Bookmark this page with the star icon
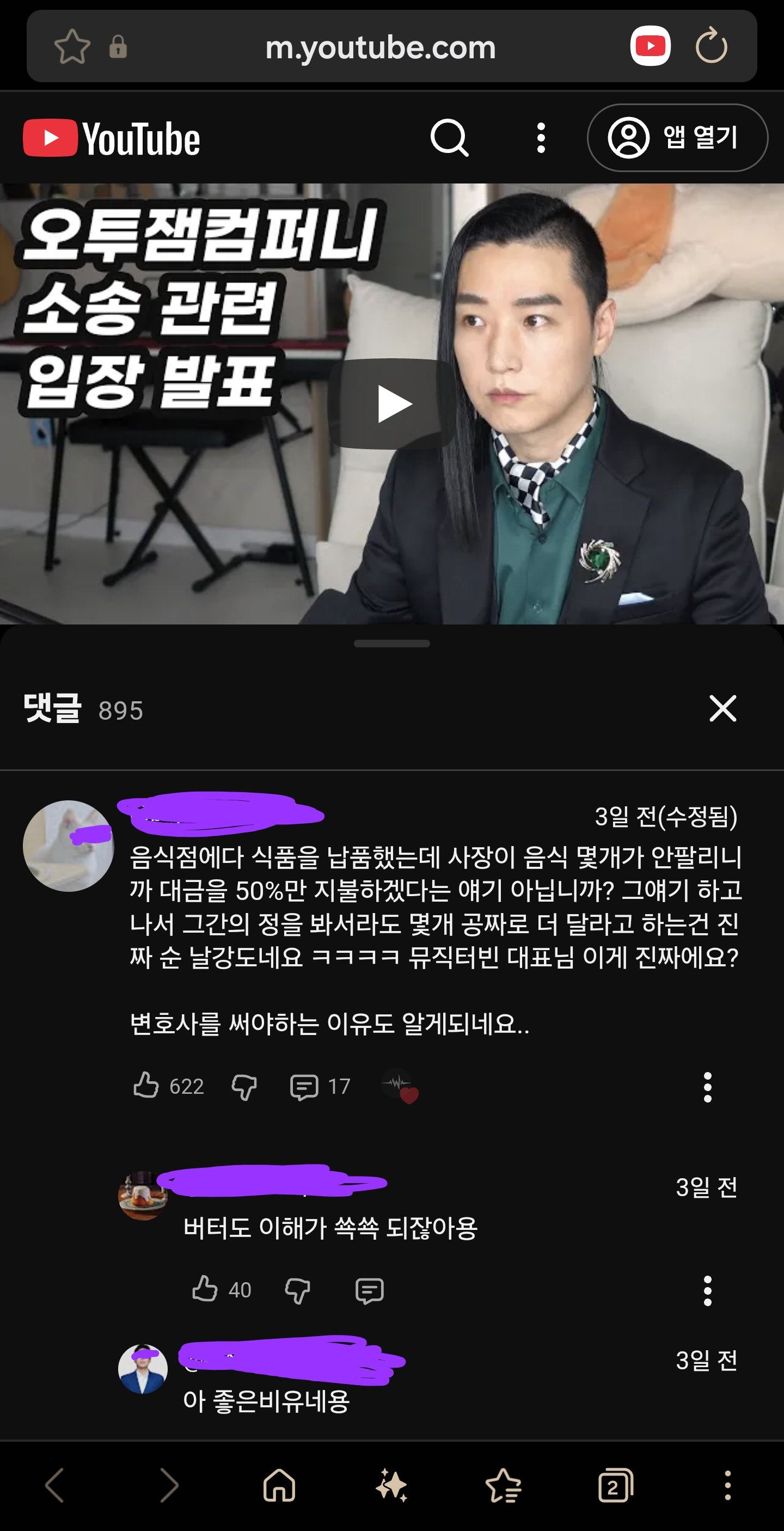Viewport: 784px width, 1531px height. [x=72, y=47]
